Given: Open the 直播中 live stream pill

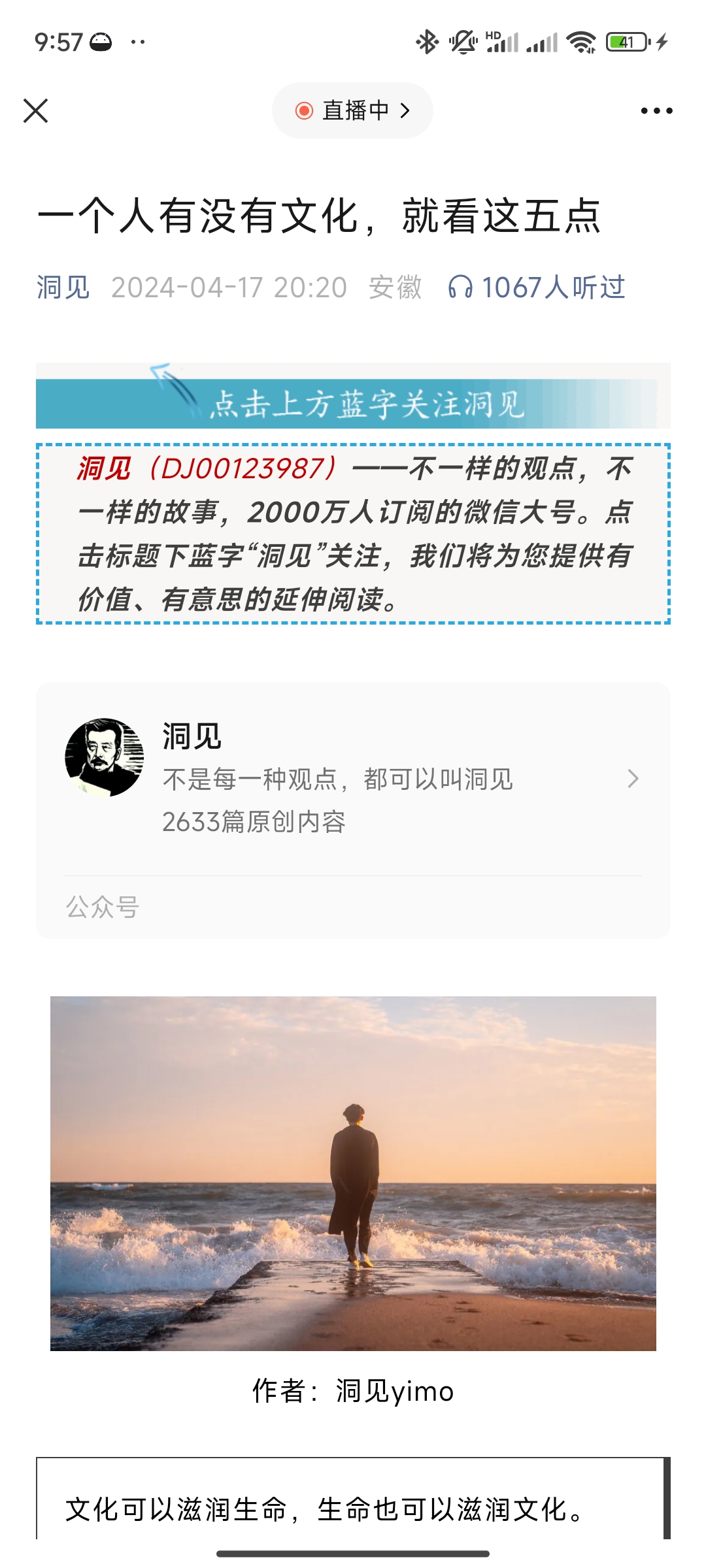Looking at the screenshot, I should (352, 110).
